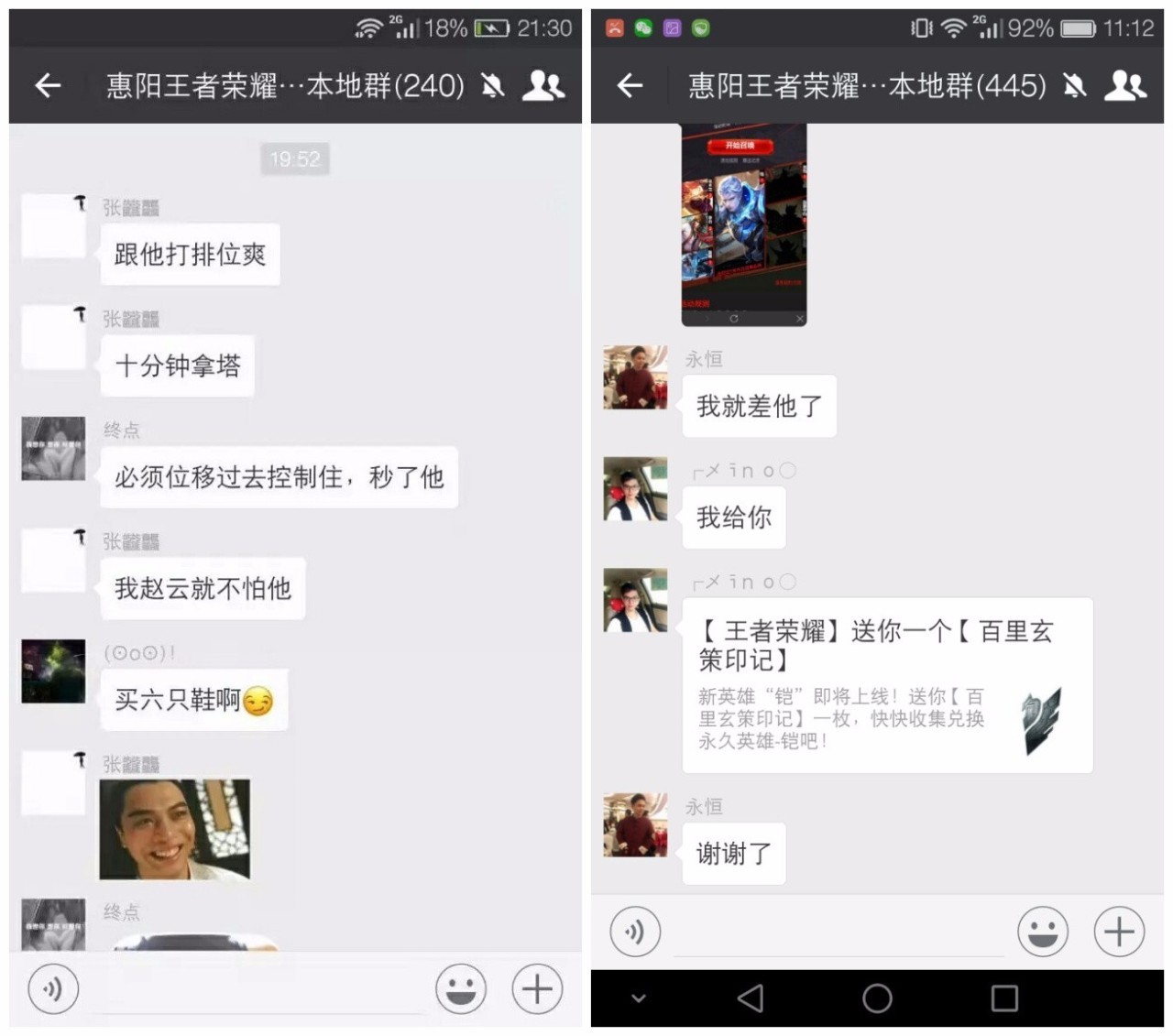The height and width of the screenshot is (1036, 1173).
Task: Open the 百里玄策印记 gift link card
Action: pyautogui.click(x=886, y=685)
